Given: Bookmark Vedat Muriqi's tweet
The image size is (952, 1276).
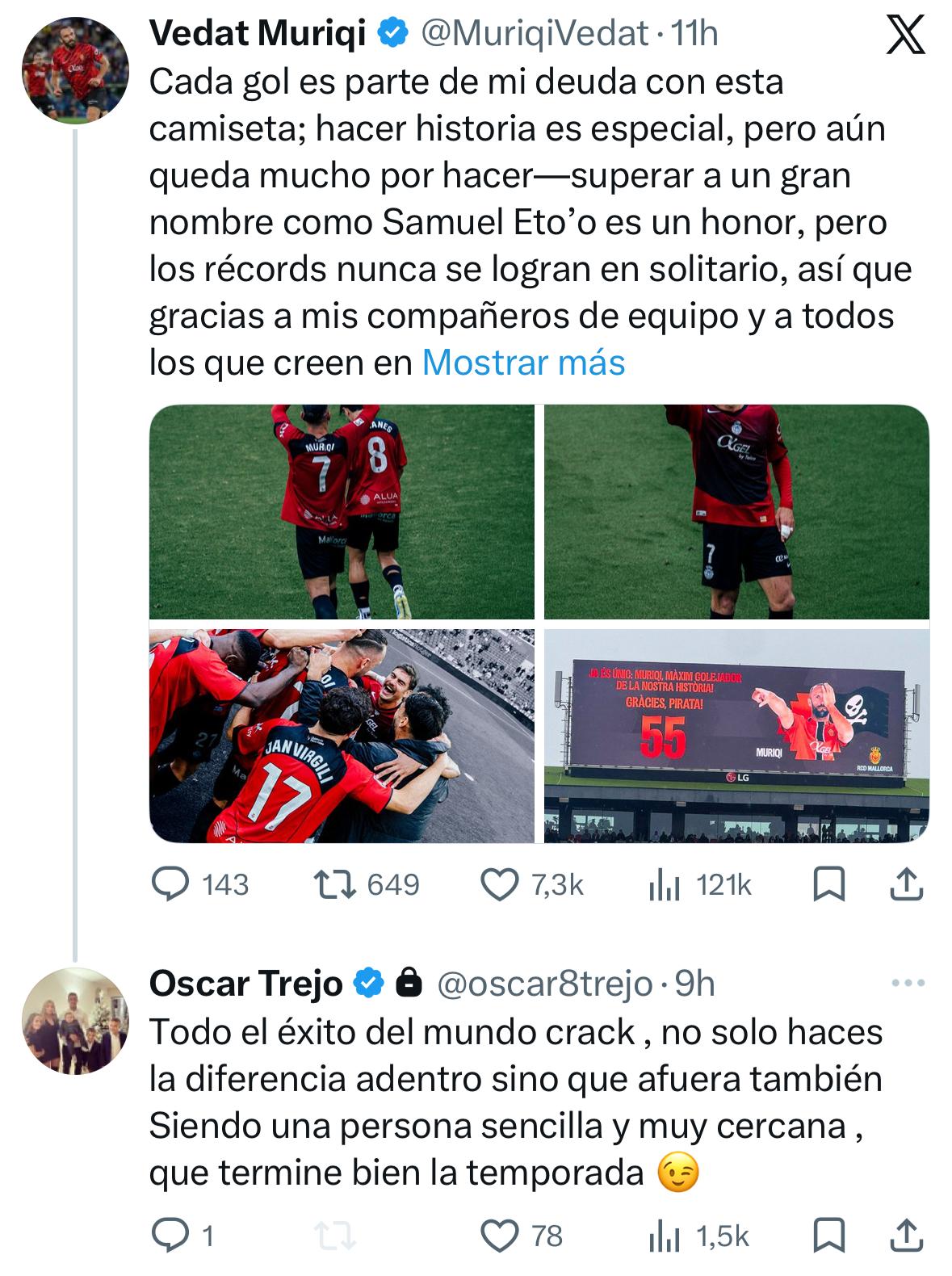Looking at the screenshot, I should [828, 884].
